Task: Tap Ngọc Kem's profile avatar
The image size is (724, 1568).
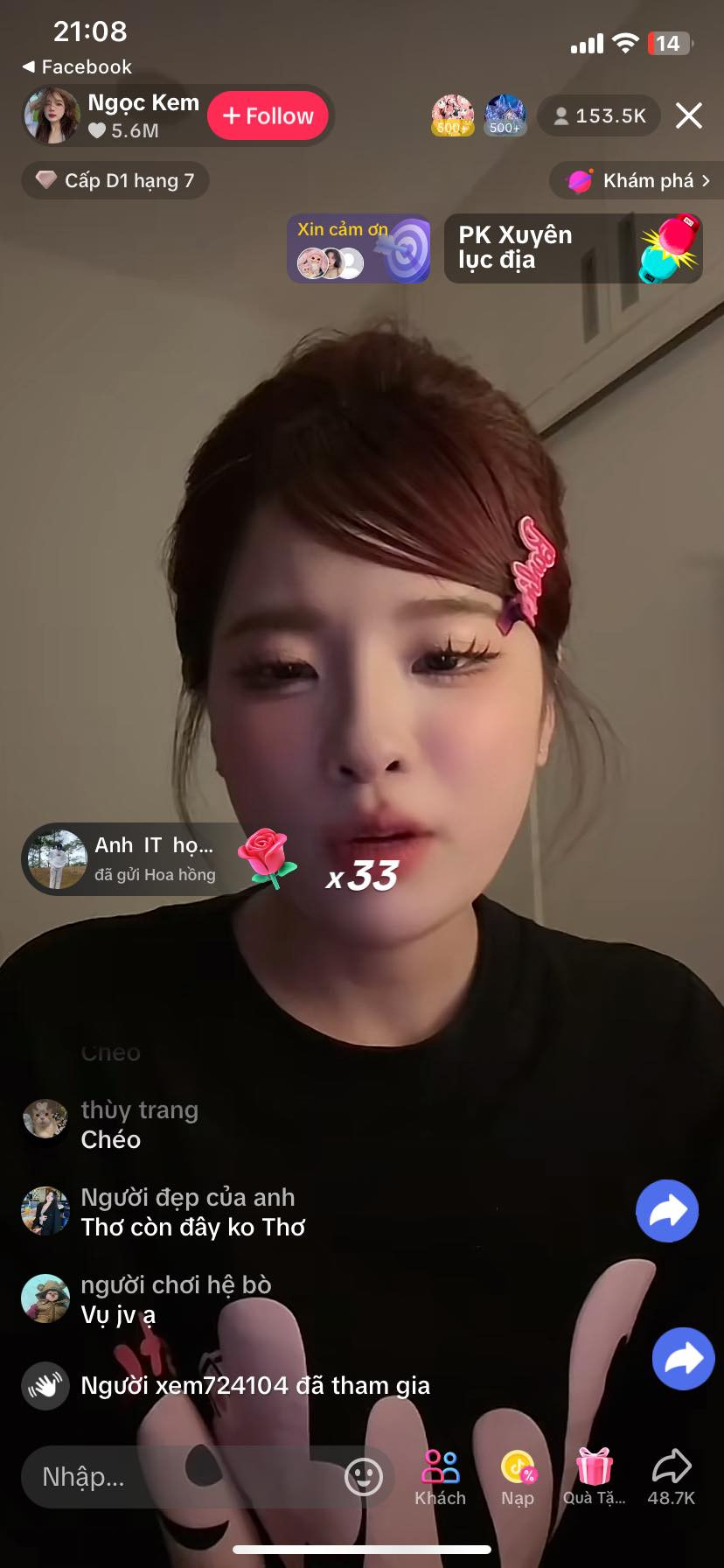Action: point(52,115)
